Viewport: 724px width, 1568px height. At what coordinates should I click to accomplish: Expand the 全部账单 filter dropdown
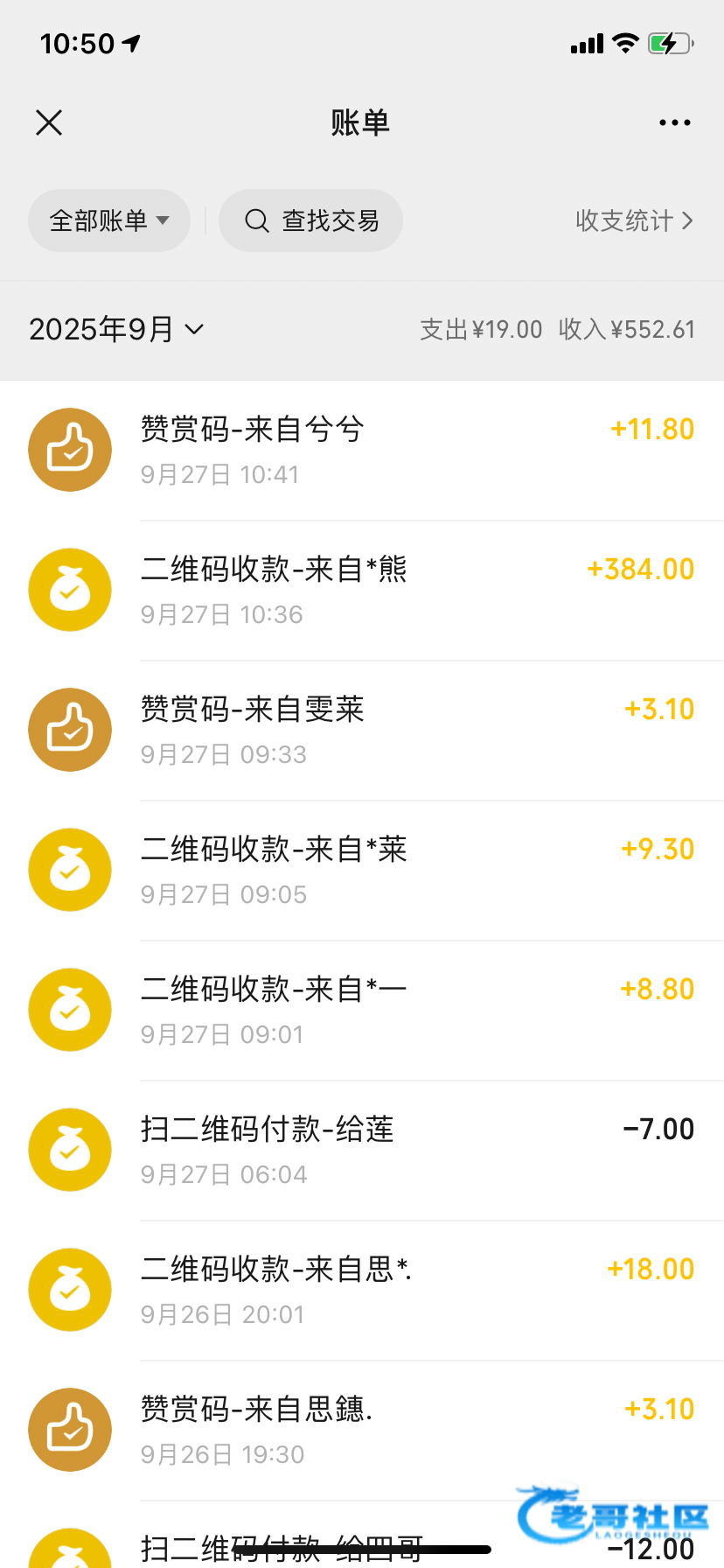[x=109, y=220]
